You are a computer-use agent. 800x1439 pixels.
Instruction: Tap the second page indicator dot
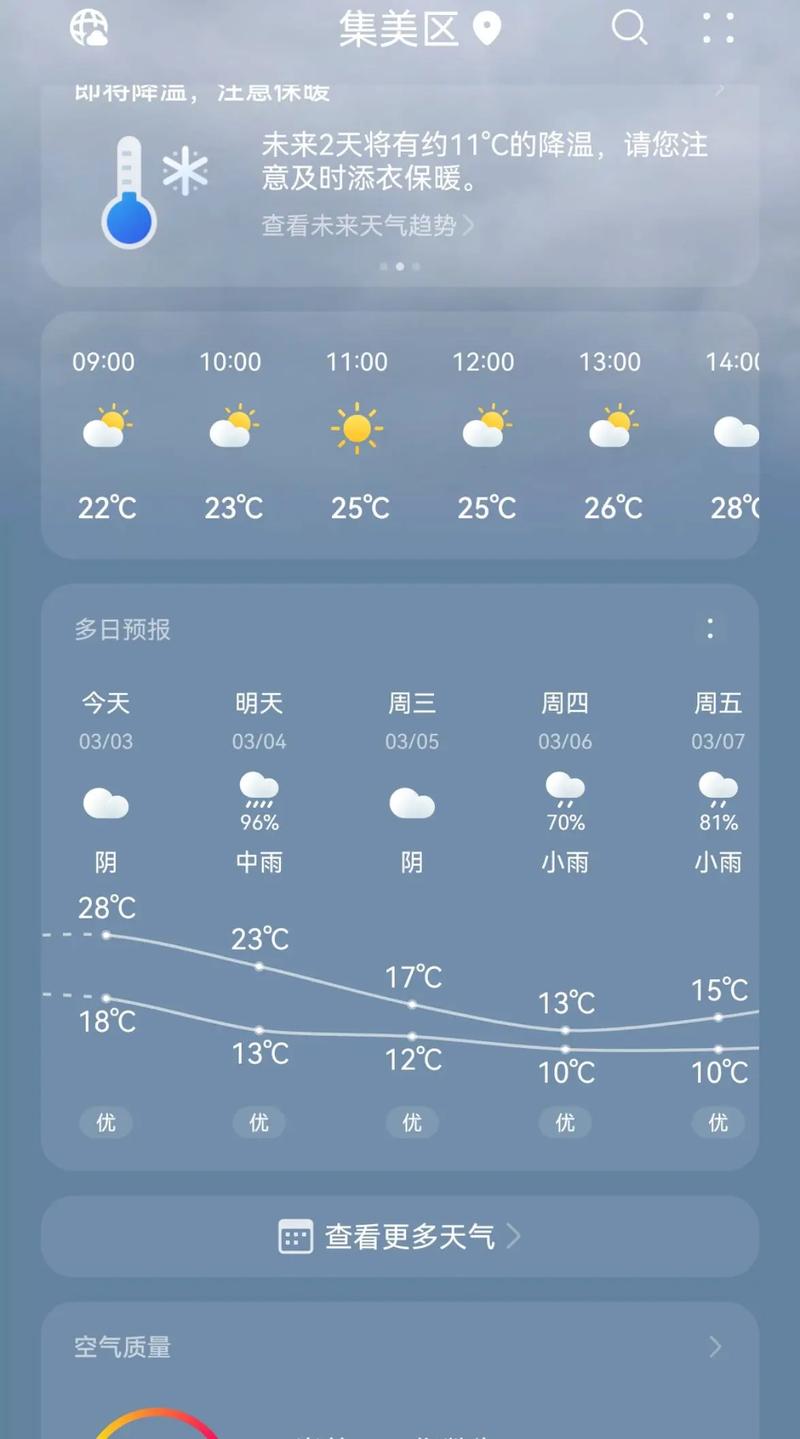tap(400, 265)
